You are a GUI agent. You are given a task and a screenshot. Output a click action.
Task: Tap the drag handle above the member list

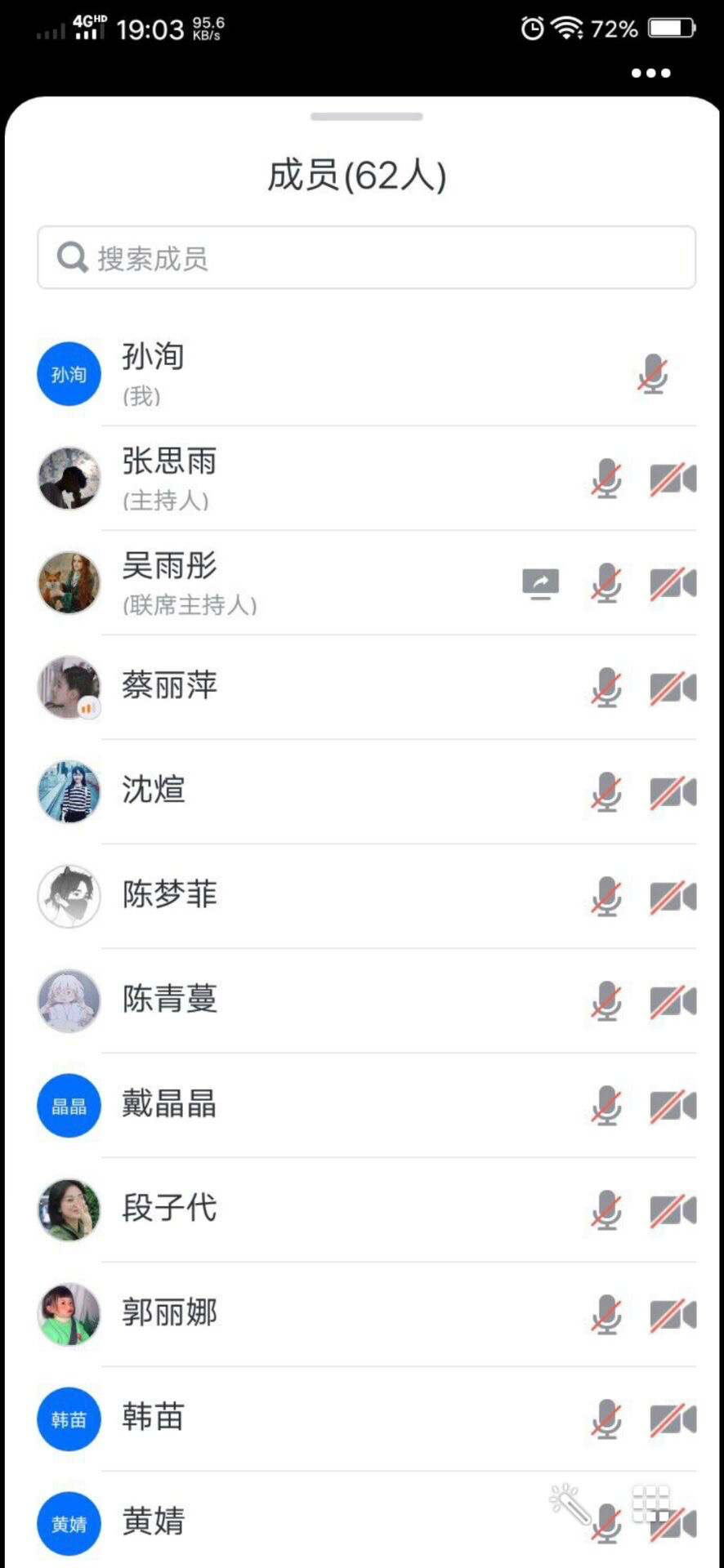[366, 117]
